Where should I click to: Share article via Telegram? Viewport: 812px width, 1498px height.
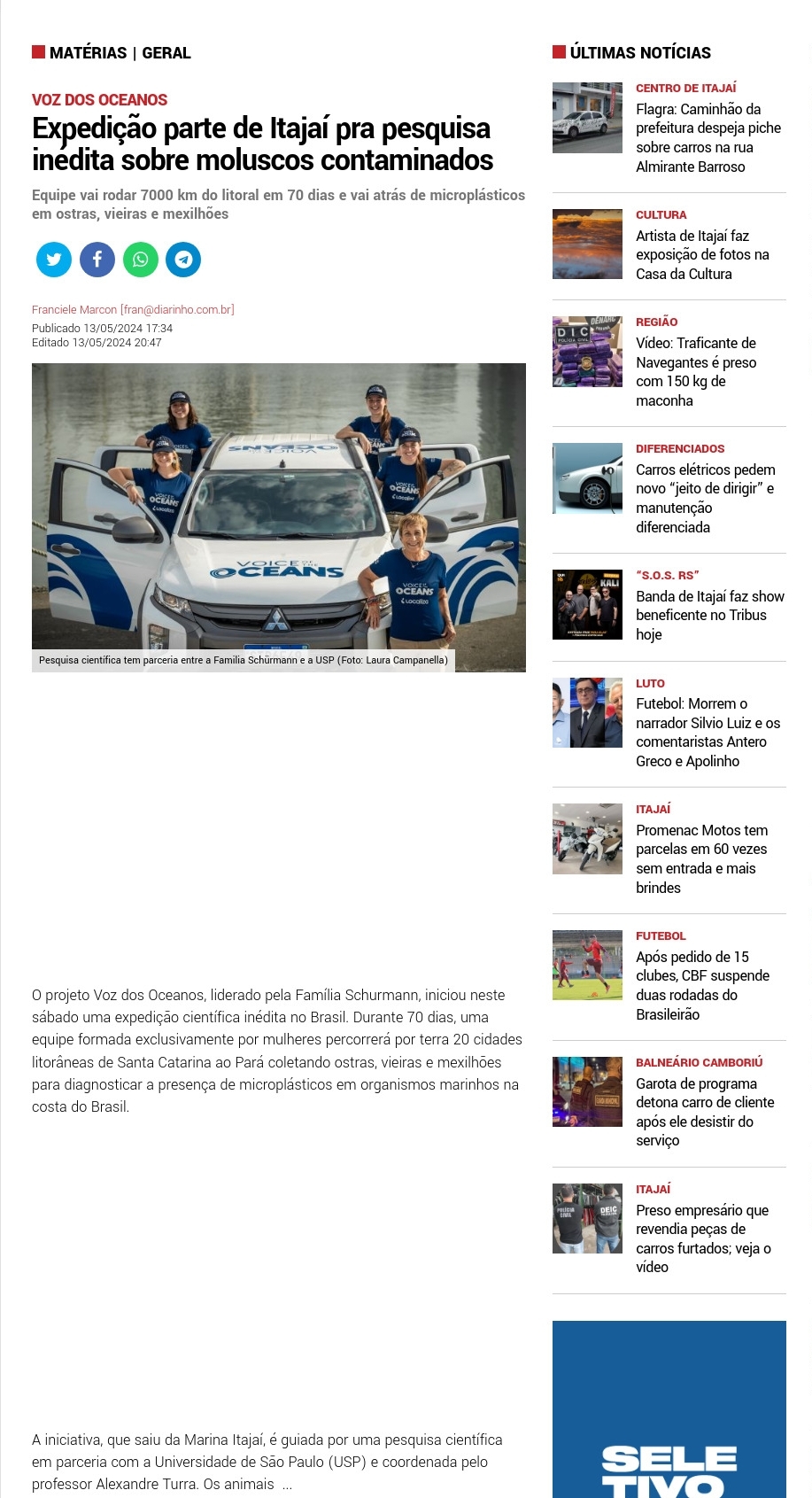(183, 260)
